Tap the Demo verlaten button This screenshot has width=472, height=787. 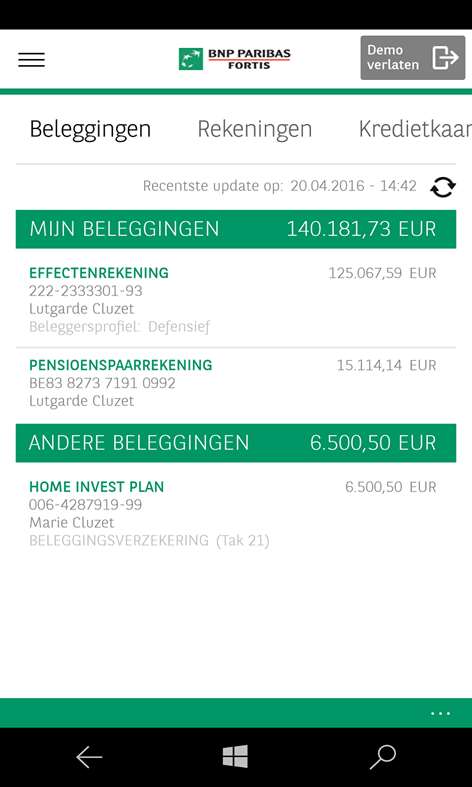coord(412,58)
